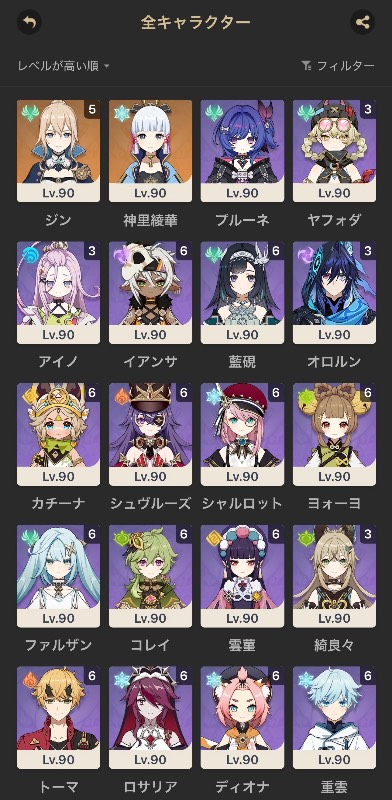The height and width of the screenshot is (800, 392).
Task: Go back with the return arrow
Action: pyautogui.click(x=29, y=22)
